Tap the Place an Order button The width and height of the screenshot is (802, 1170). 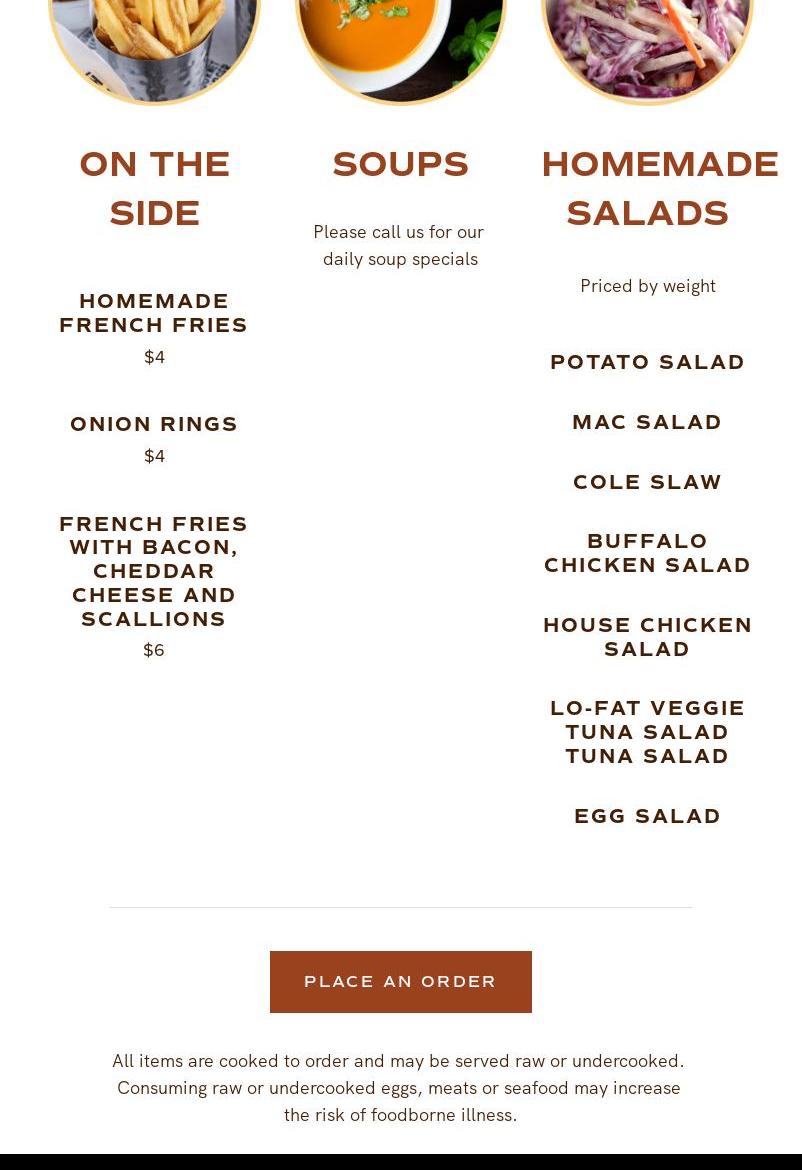pos(400,981)
